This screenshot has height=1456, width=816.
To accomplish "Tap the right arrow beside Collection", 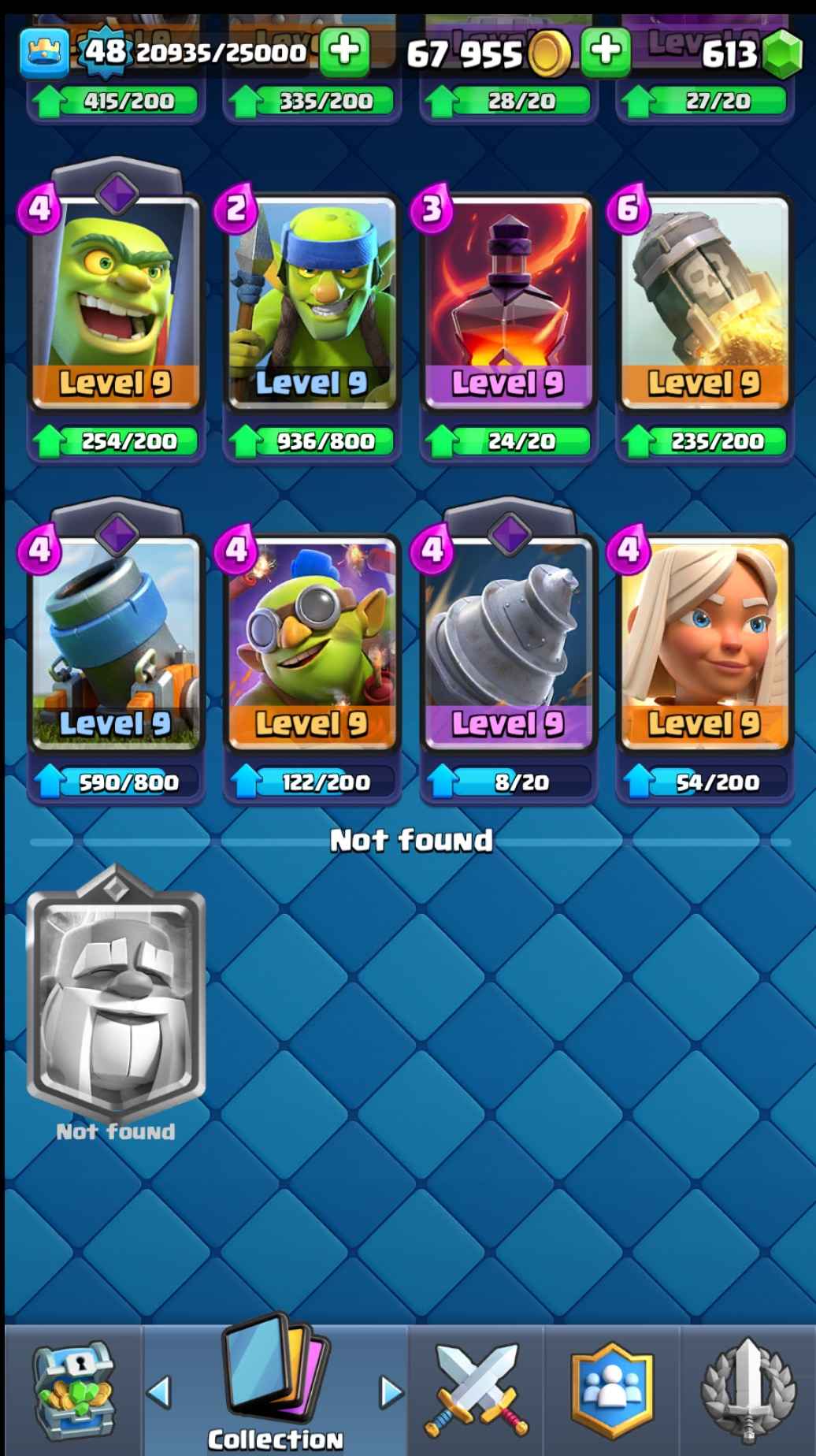I will 390,1392.
